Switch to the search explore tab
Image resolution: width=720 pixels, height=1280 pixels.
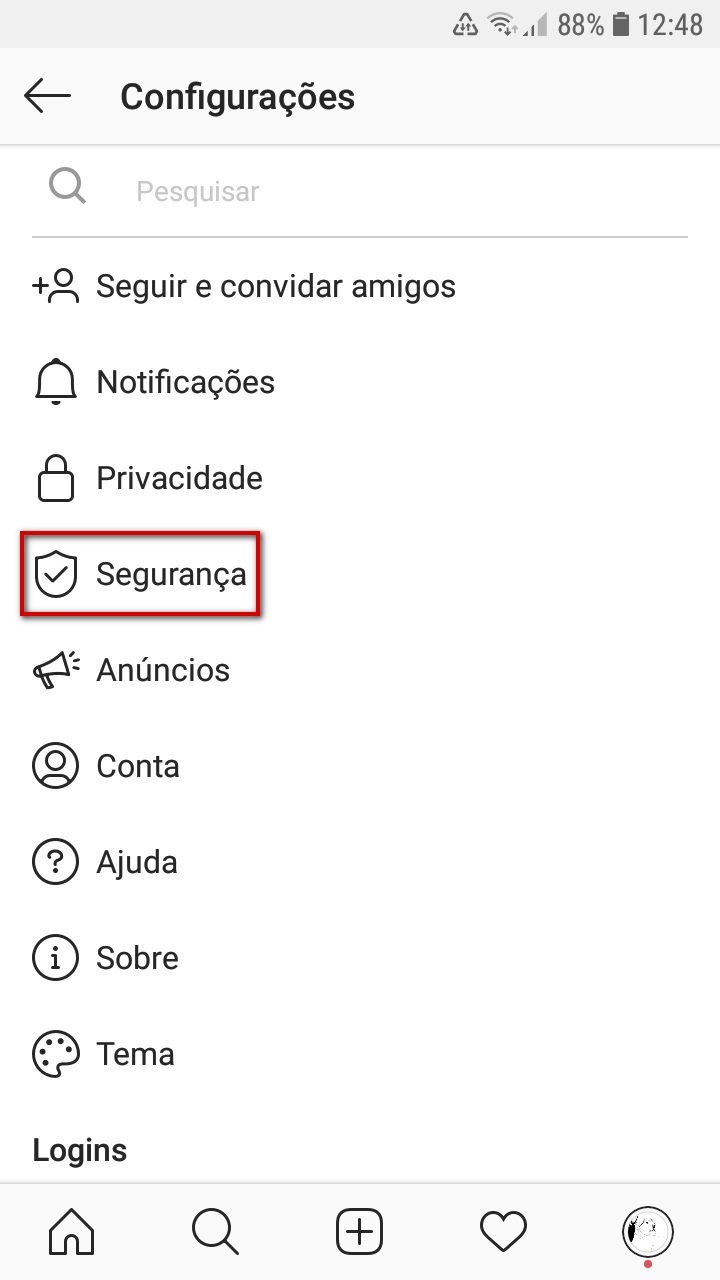pyautogui.click(x=215, y=1231)
